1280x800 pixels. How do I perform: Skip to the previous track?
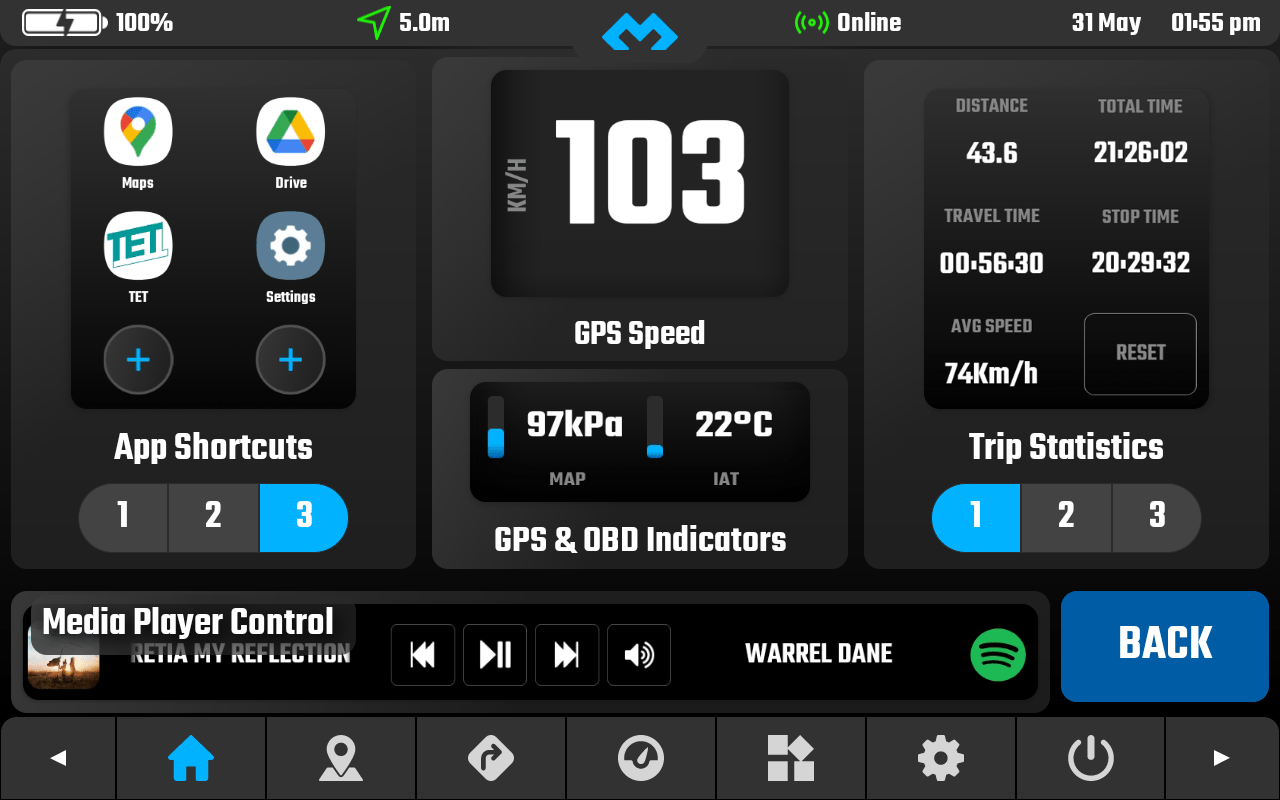(423, 655)
